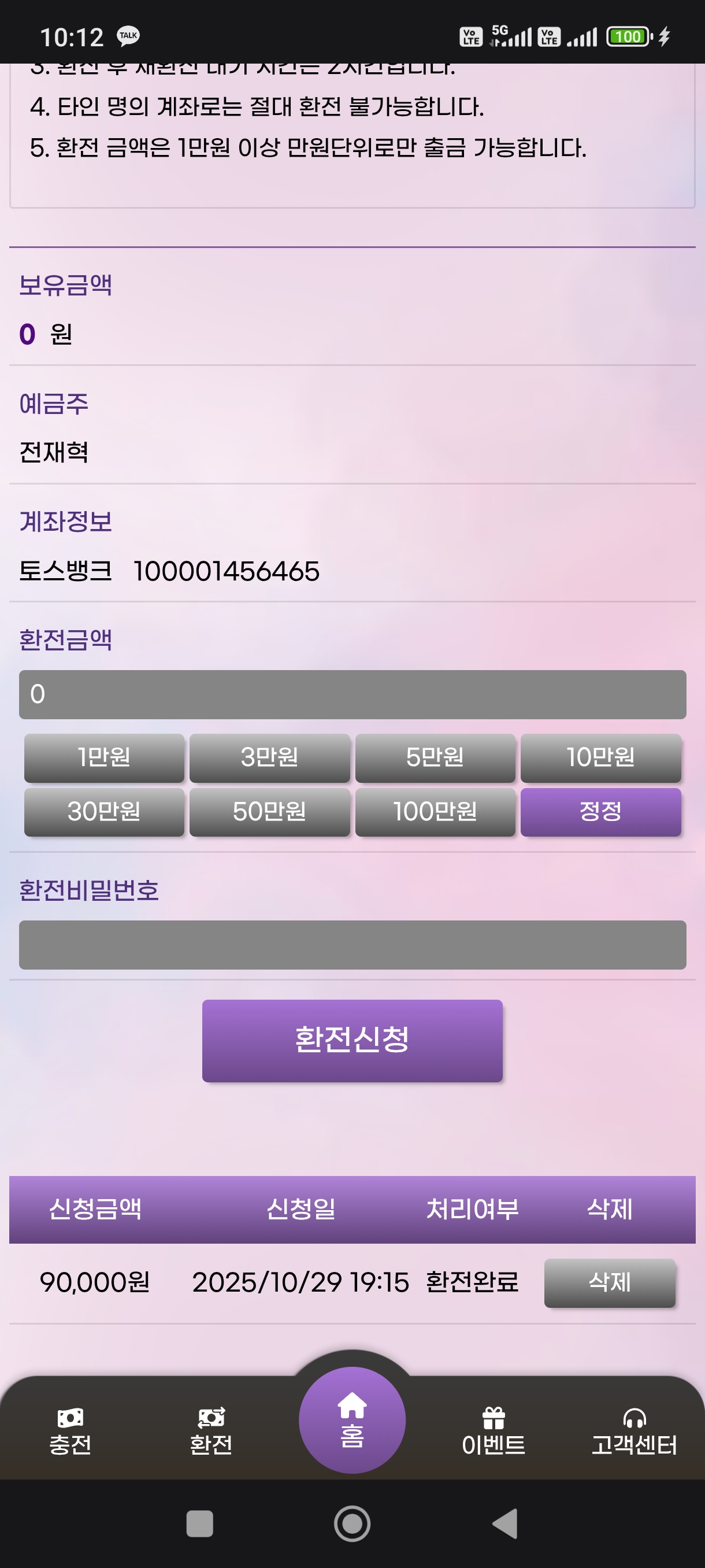Tap the 환전비밀번호 password field
The image size is (705, 1568).
pyautogui.click(x=352, y=945)
